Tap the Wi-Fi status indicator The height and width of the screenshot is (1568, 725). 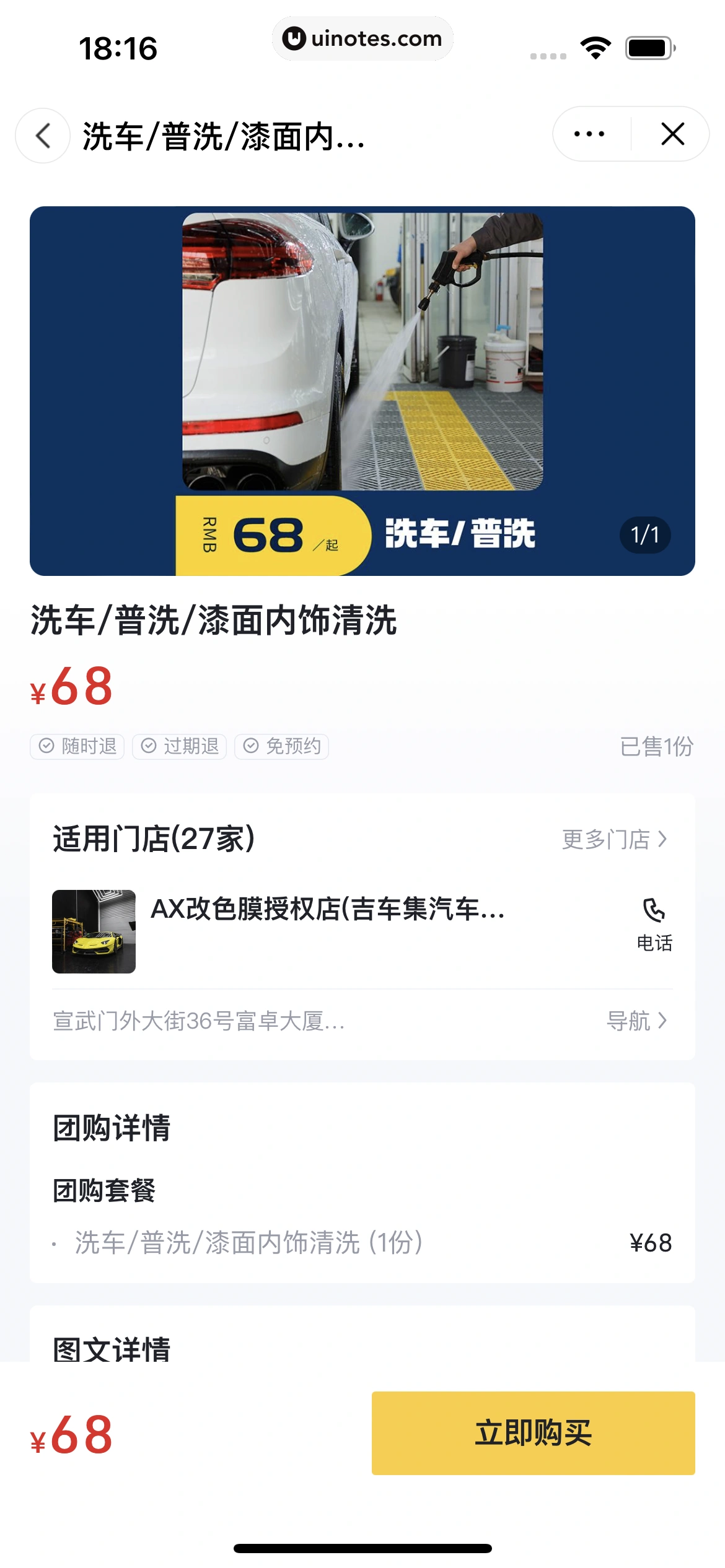point(595,47)
